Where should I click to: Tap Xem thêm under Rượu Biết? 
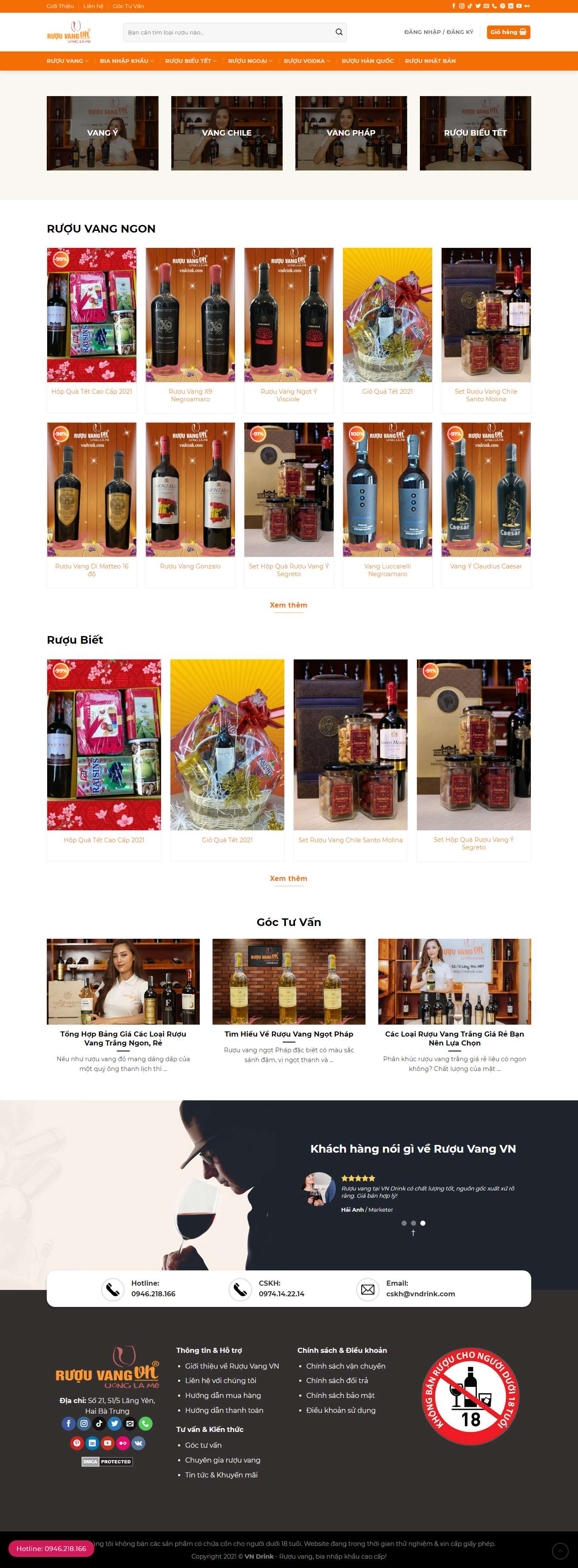(x=289, y=878)
